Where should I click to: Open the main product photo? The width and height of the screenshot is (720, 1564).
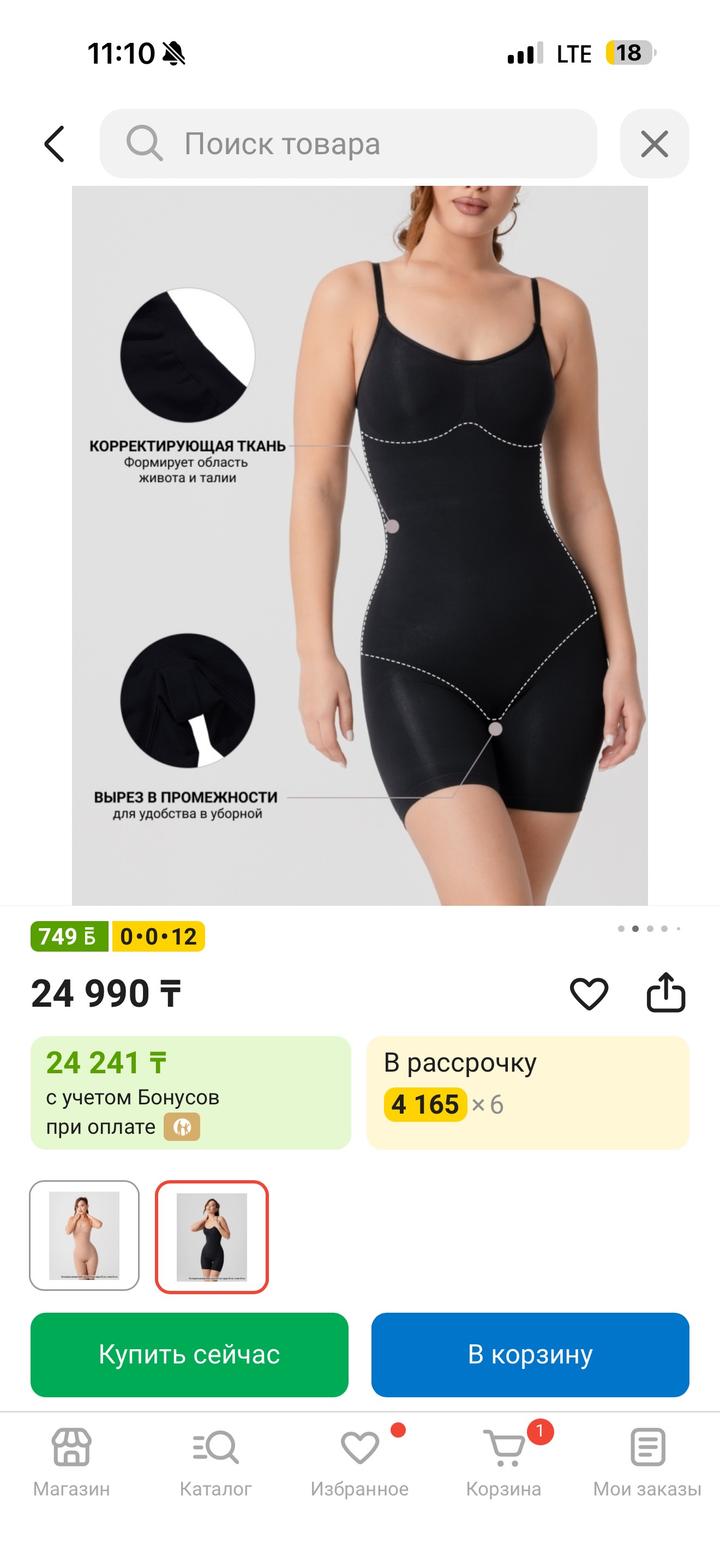pyautogui.click(x=360, y=545)
